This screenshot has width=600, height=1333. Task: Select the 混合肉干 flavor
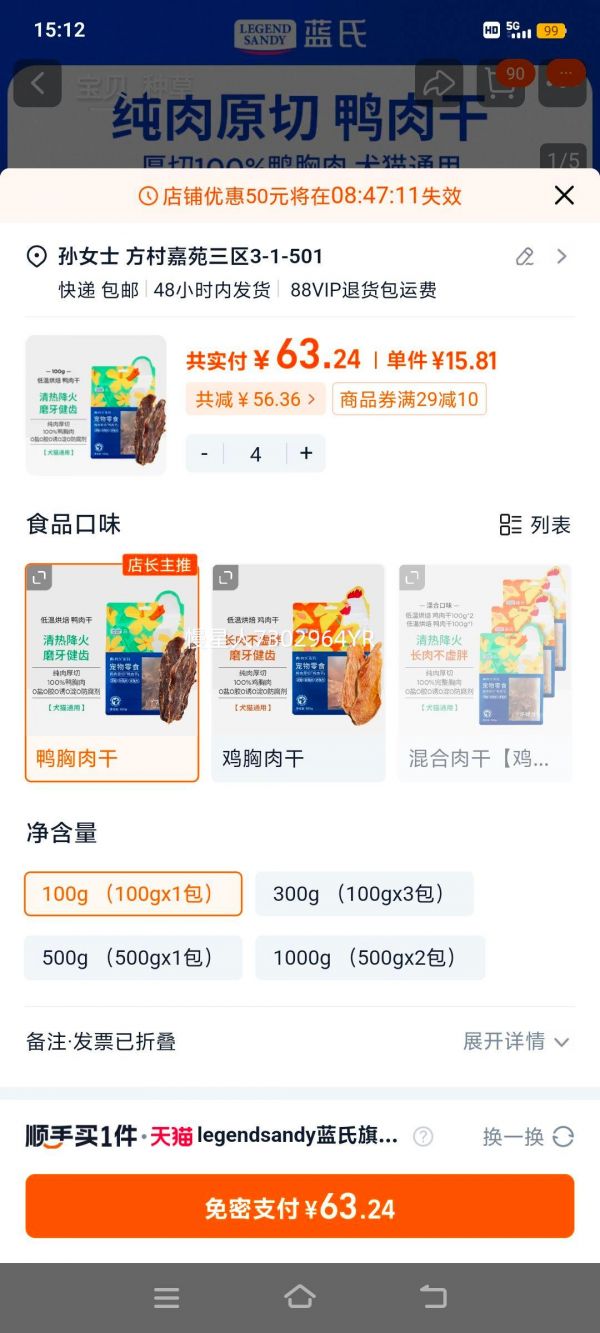click(485, 672)
